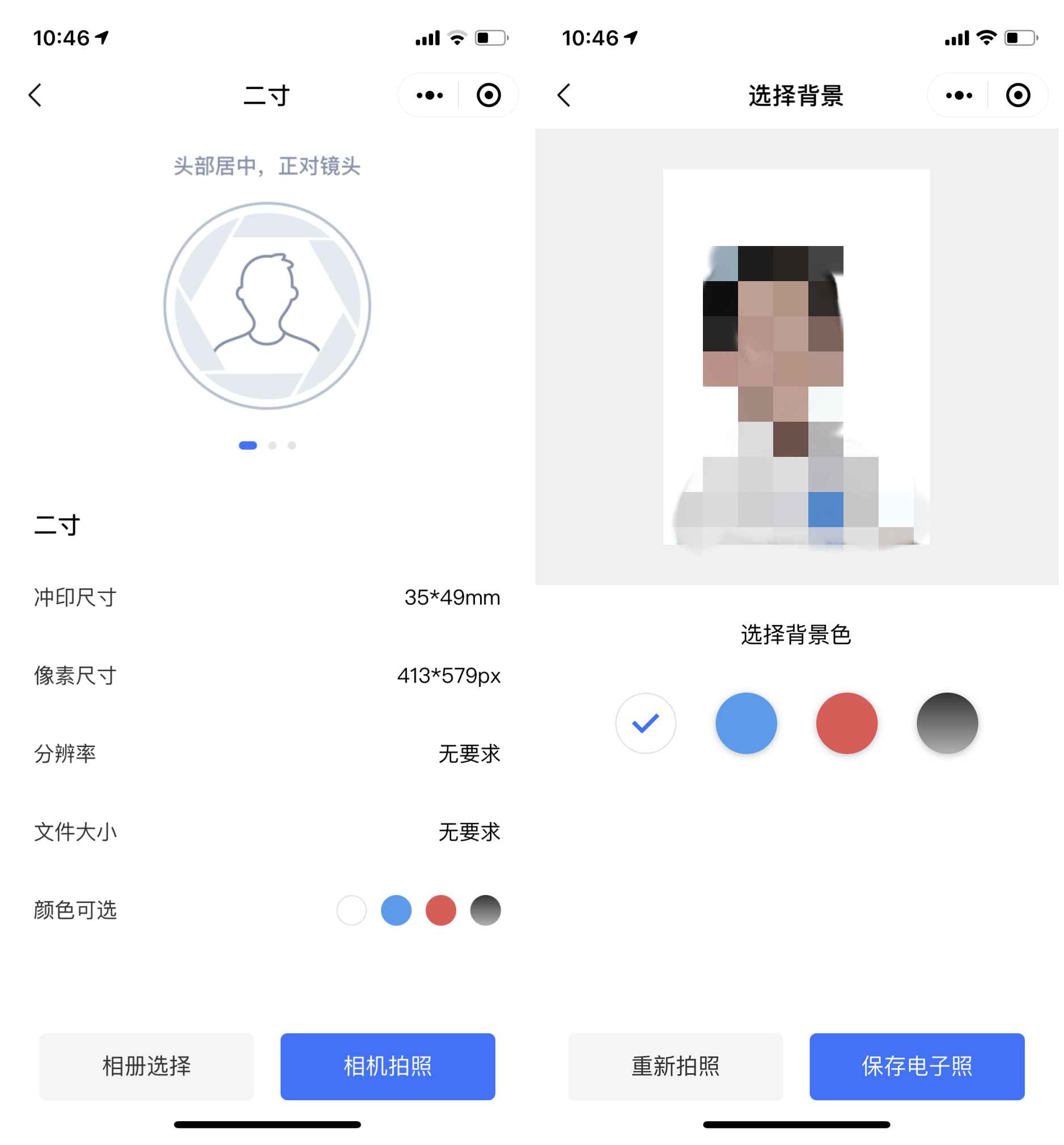Close mini program from the 选择背景 page
Image resolution: width=1064 pixels, height=1145 pixels.
click(1018, 95)
